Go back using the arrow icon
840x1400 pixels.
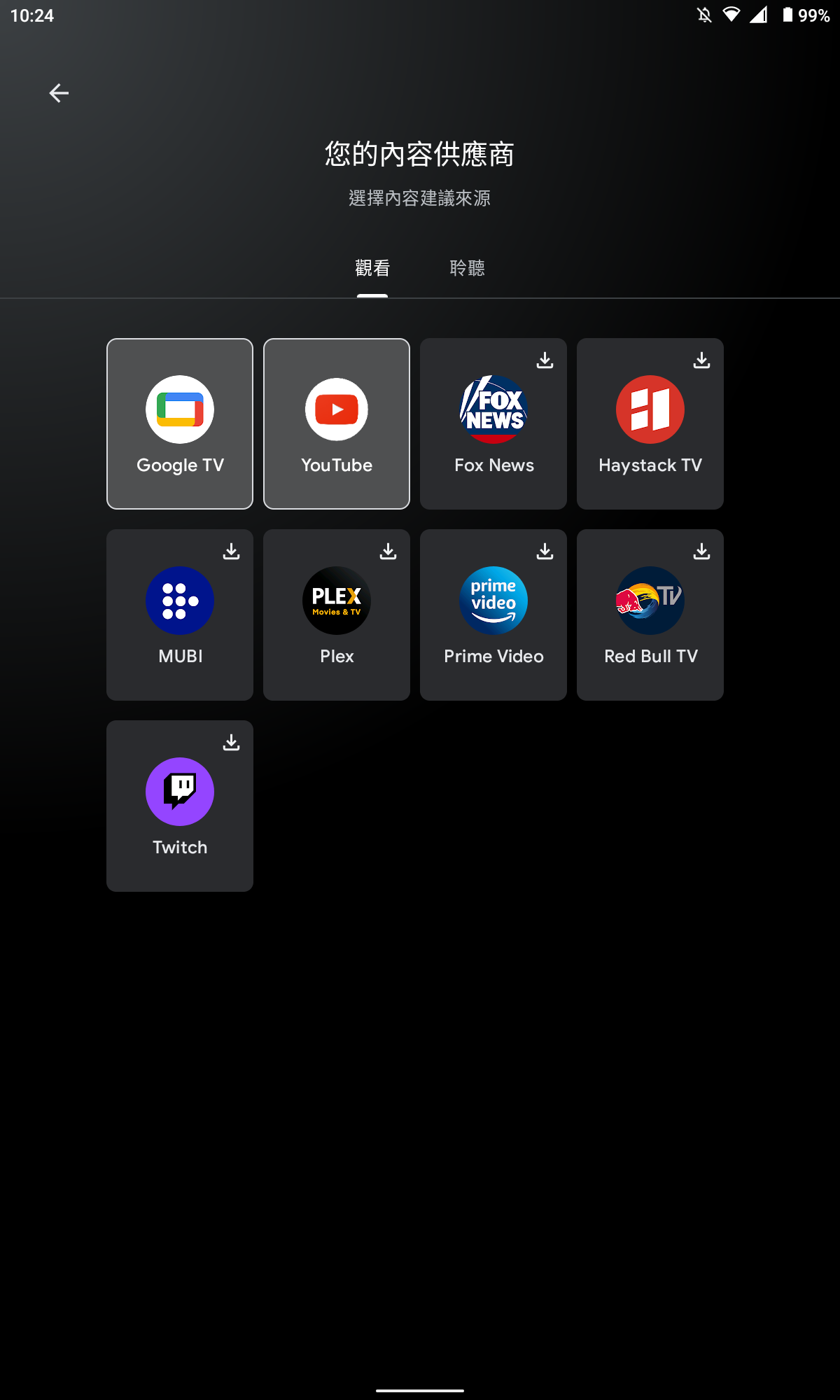(59, 93)
